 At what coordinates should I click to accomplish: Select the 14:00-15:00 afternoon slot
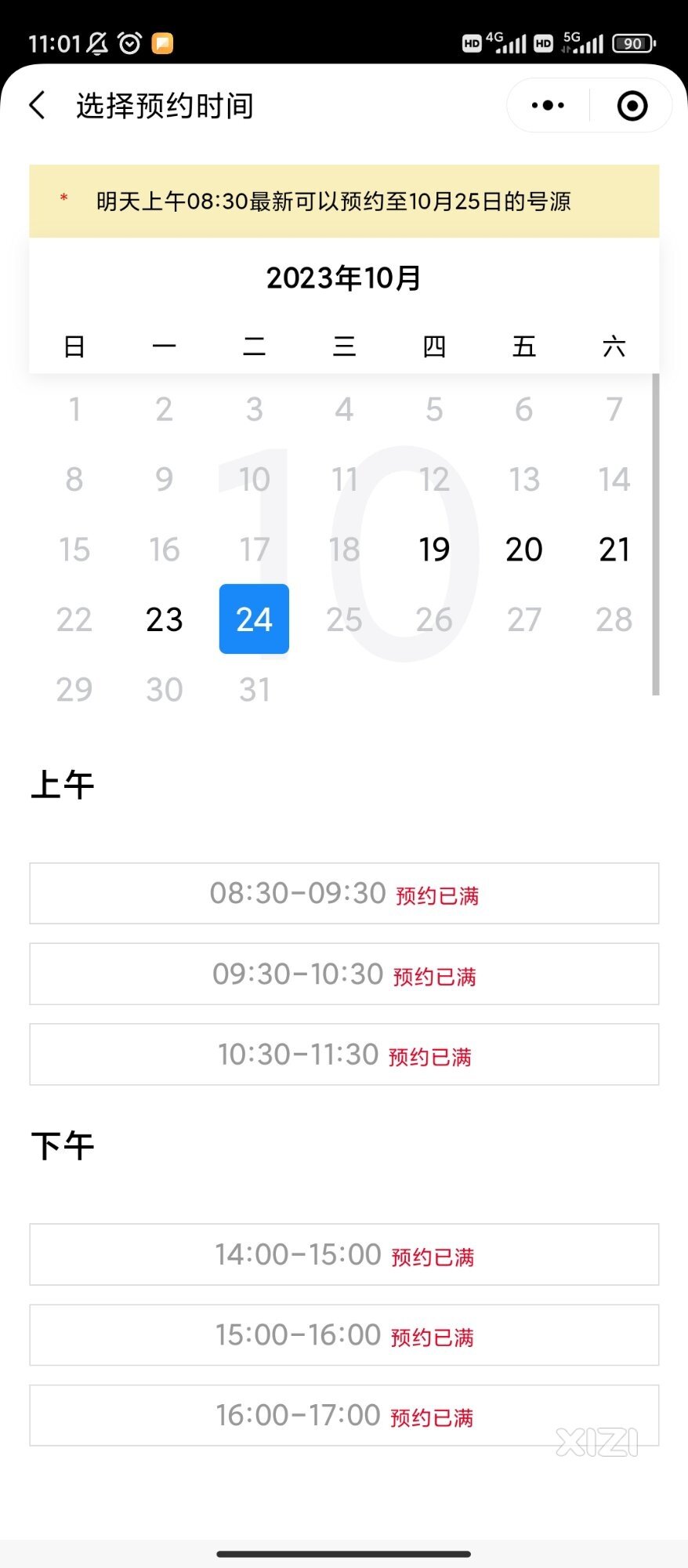tap(344, 1254)
